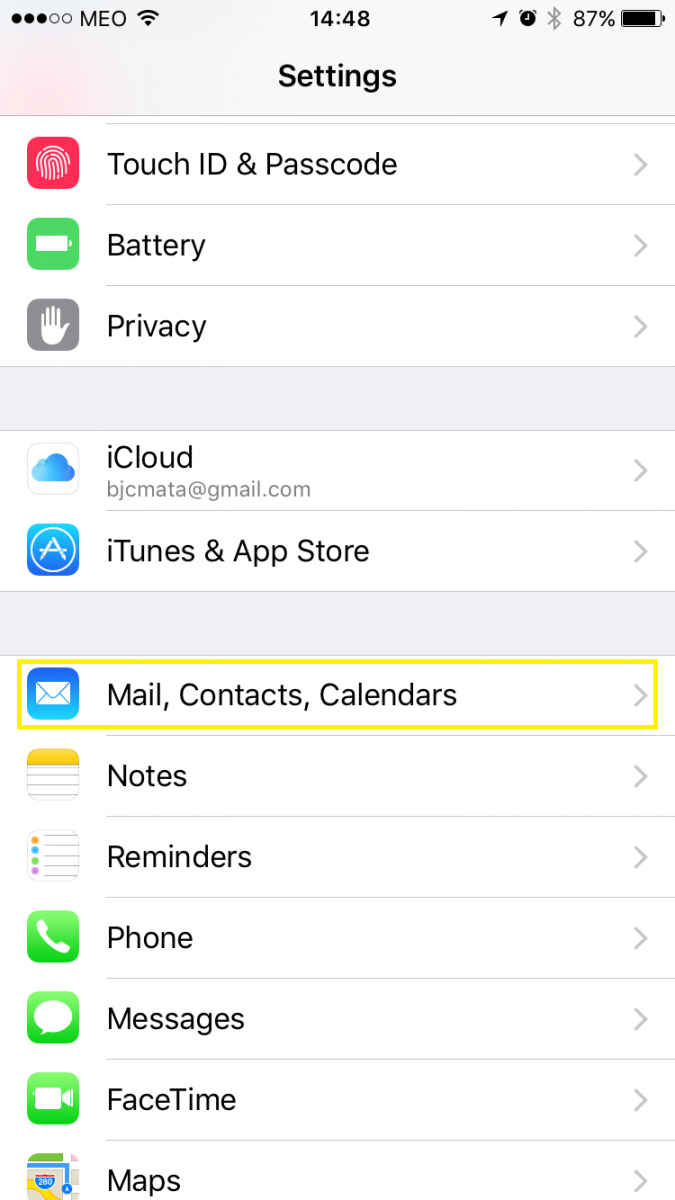Go to Phone settings

coord(150,938)
